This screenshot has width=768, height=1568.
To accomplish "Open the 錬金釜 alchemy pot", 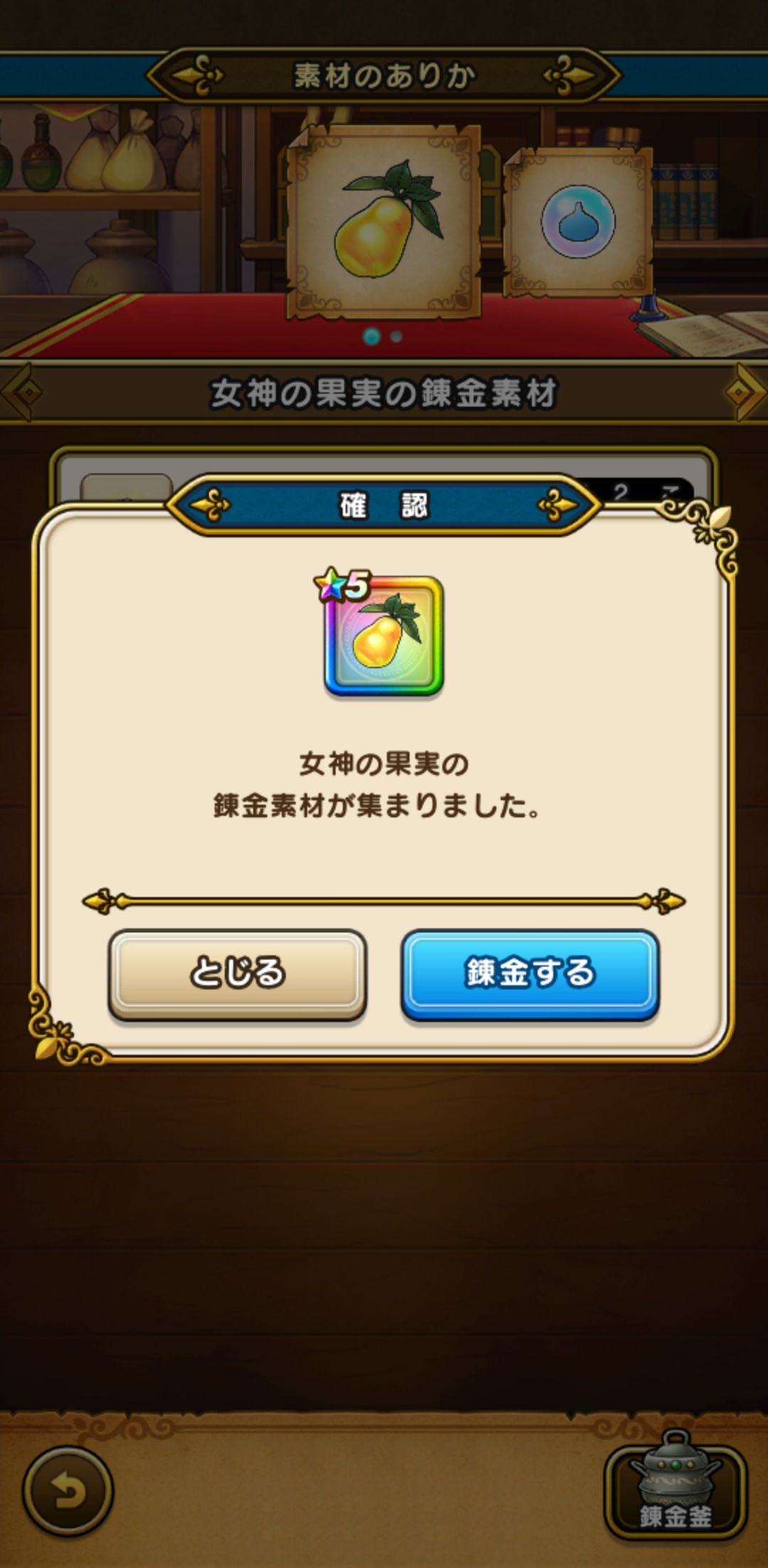I will point(675,1488).
